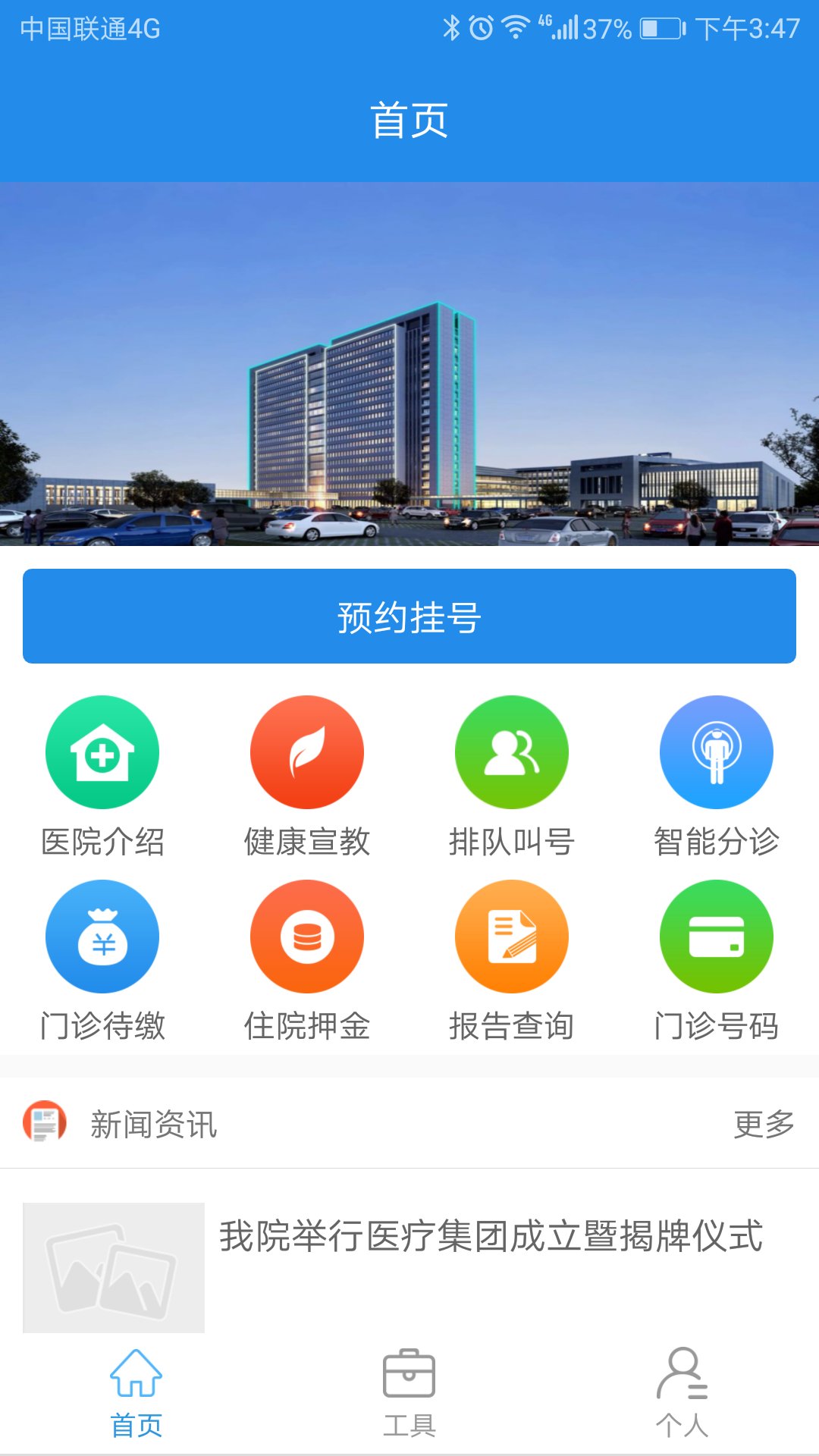Image resolution: width=819 pixels, height=1456 pixels.
Task: Tap the 预约挂号 appointment button
Action: 409,616
